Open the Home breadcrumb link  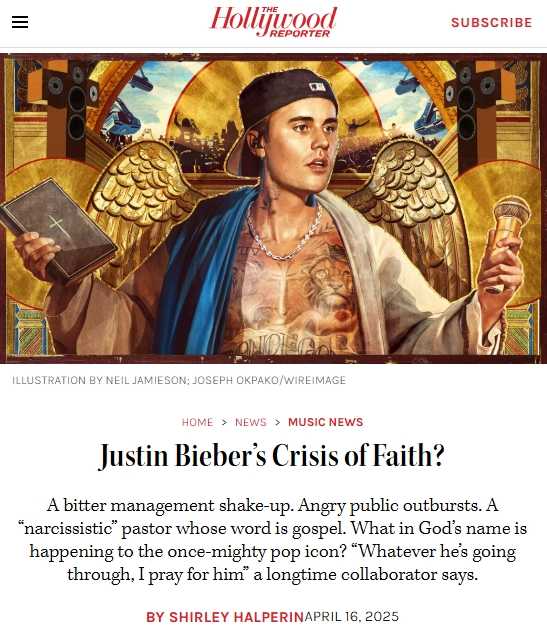(197, 422)
